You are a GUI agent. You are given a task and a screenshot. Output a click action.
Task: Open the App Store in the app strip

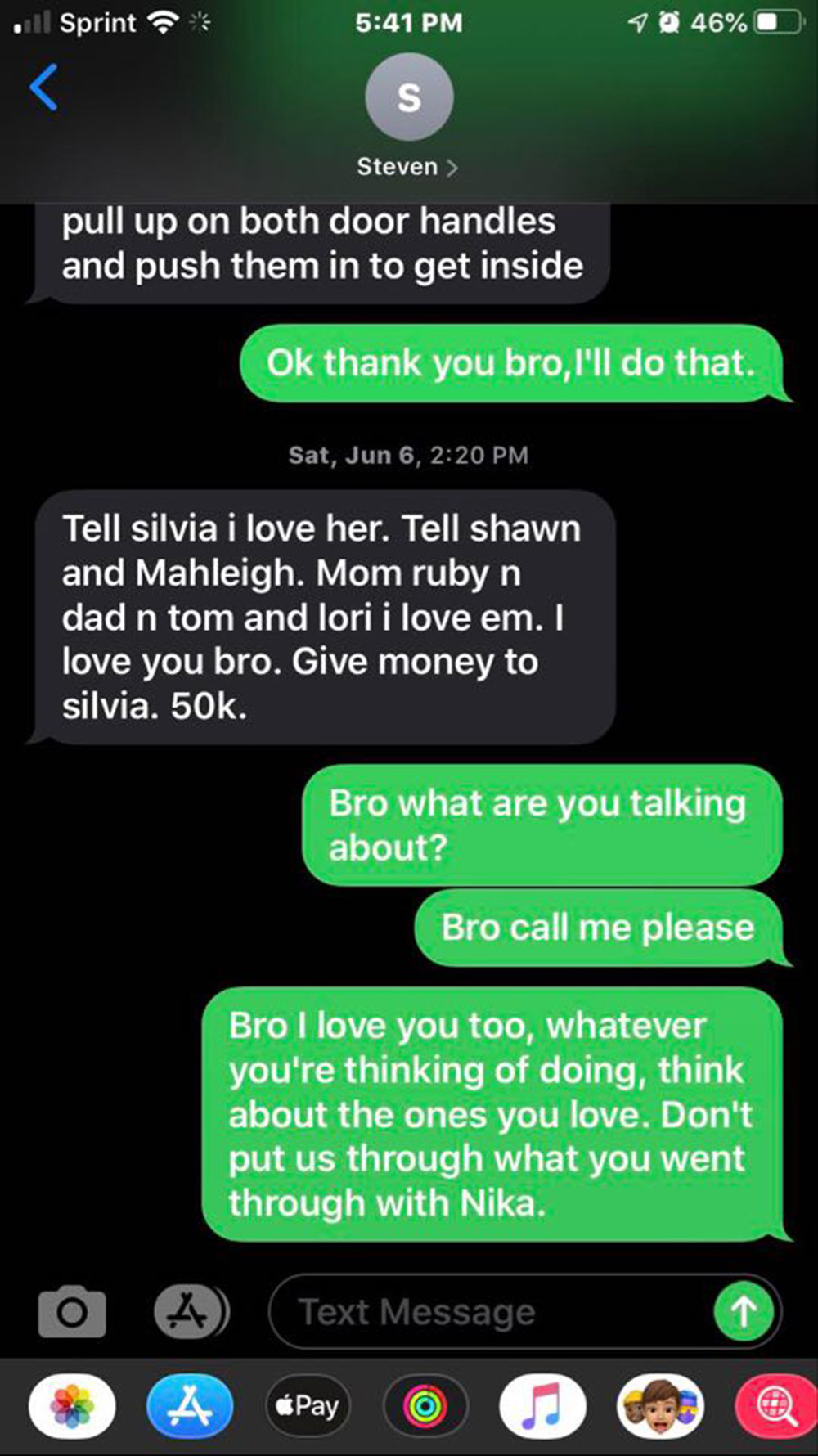tap(190, 1406)
